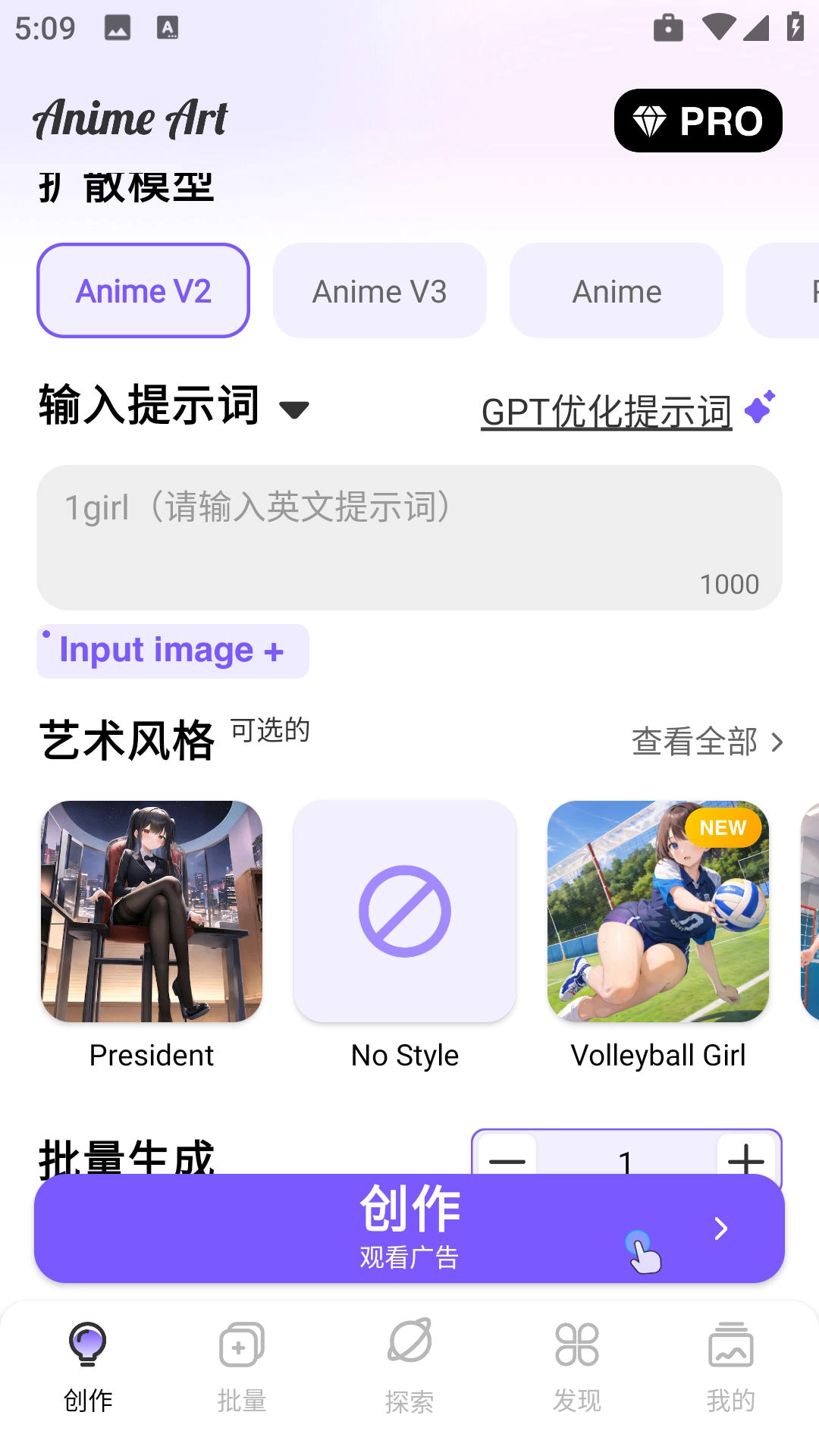The width and height of the screenshot is (819, 1456).
Task: Select the No Style option
Action: tap(404, 910)
